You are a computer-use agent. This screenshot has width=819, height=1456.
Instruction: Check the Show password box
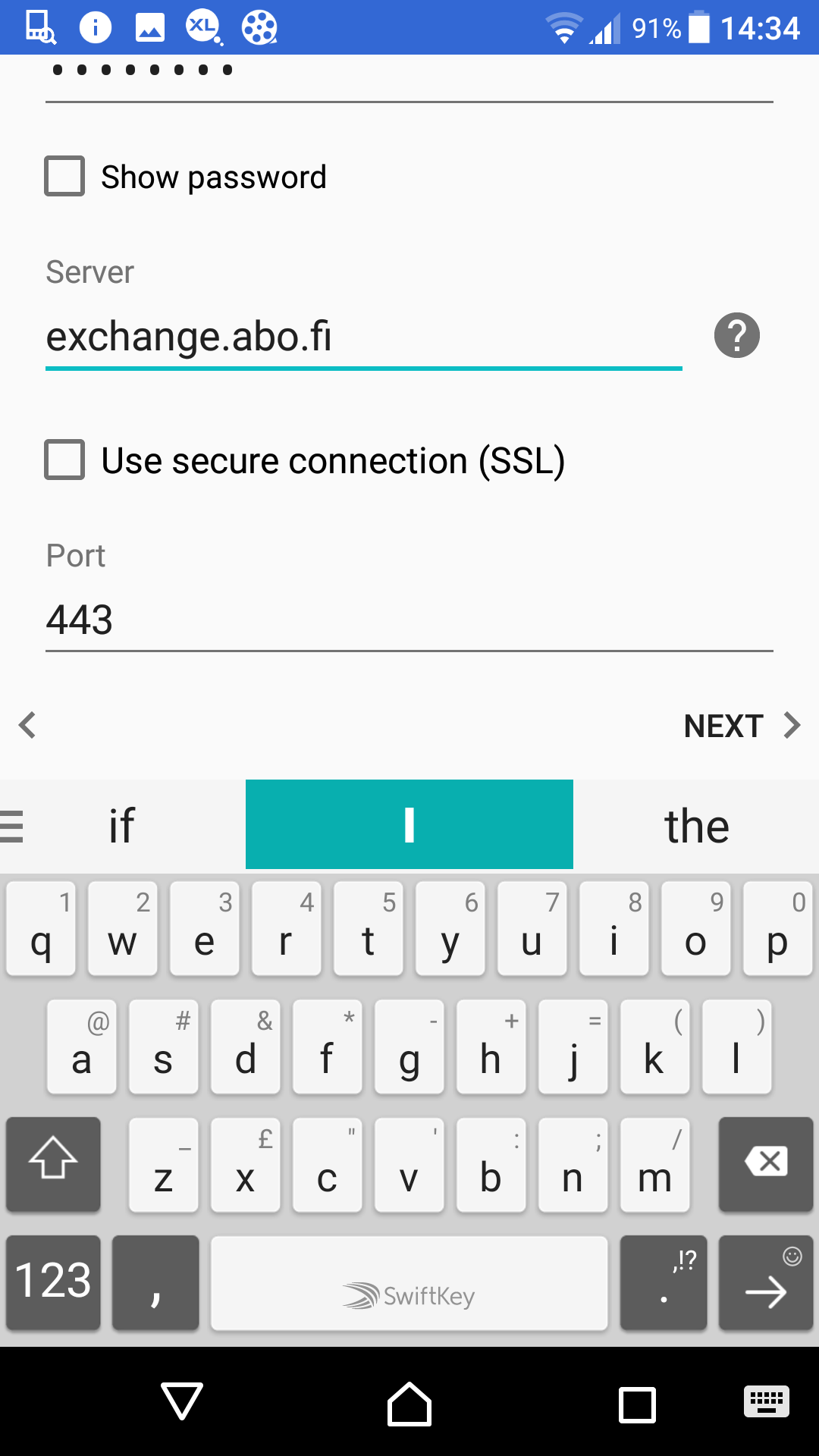pyautogui.click(x=64, y=177)
